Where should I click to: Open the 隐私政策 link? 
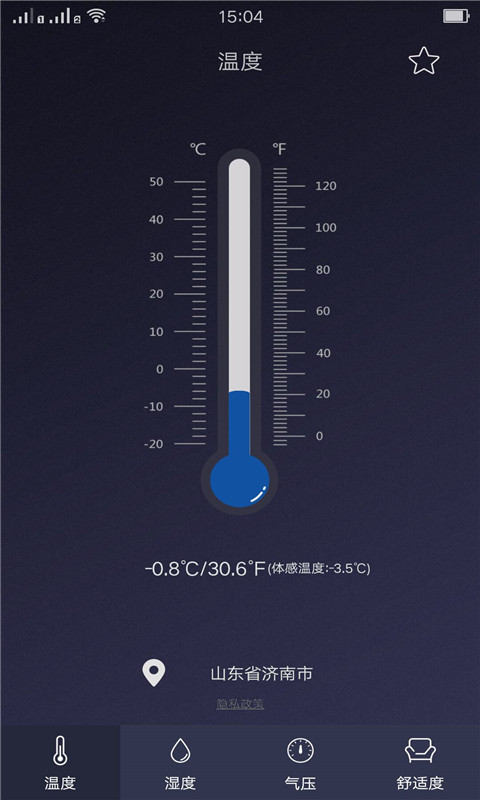point(240,704)
